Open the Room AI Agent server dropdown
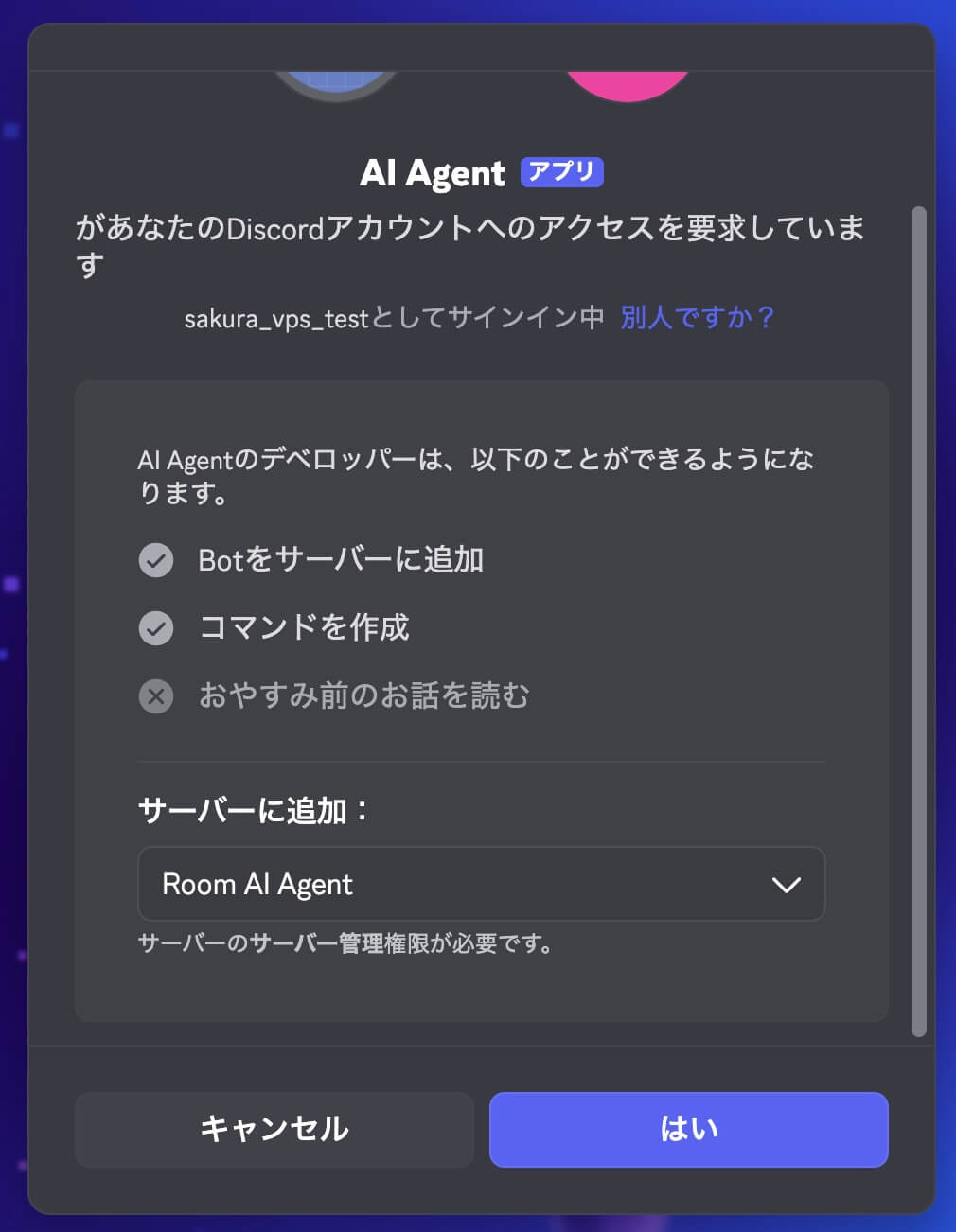Image resolution: width=956 pixels, height=1232 pixels. point(481,884)
